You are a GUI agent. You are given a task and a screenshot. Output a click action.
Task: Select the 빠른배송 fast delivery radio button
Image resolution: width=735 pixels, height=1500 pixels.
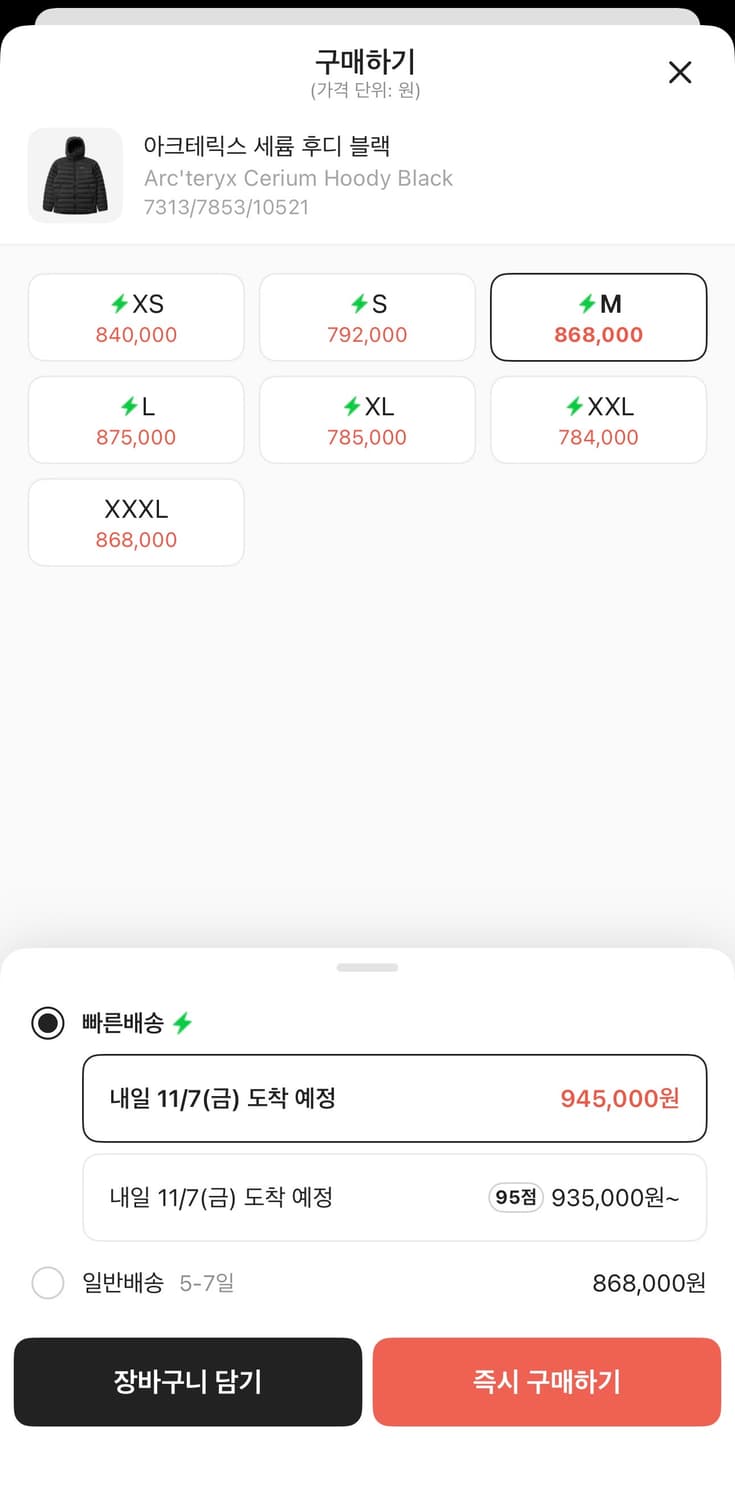(47, 1023)
